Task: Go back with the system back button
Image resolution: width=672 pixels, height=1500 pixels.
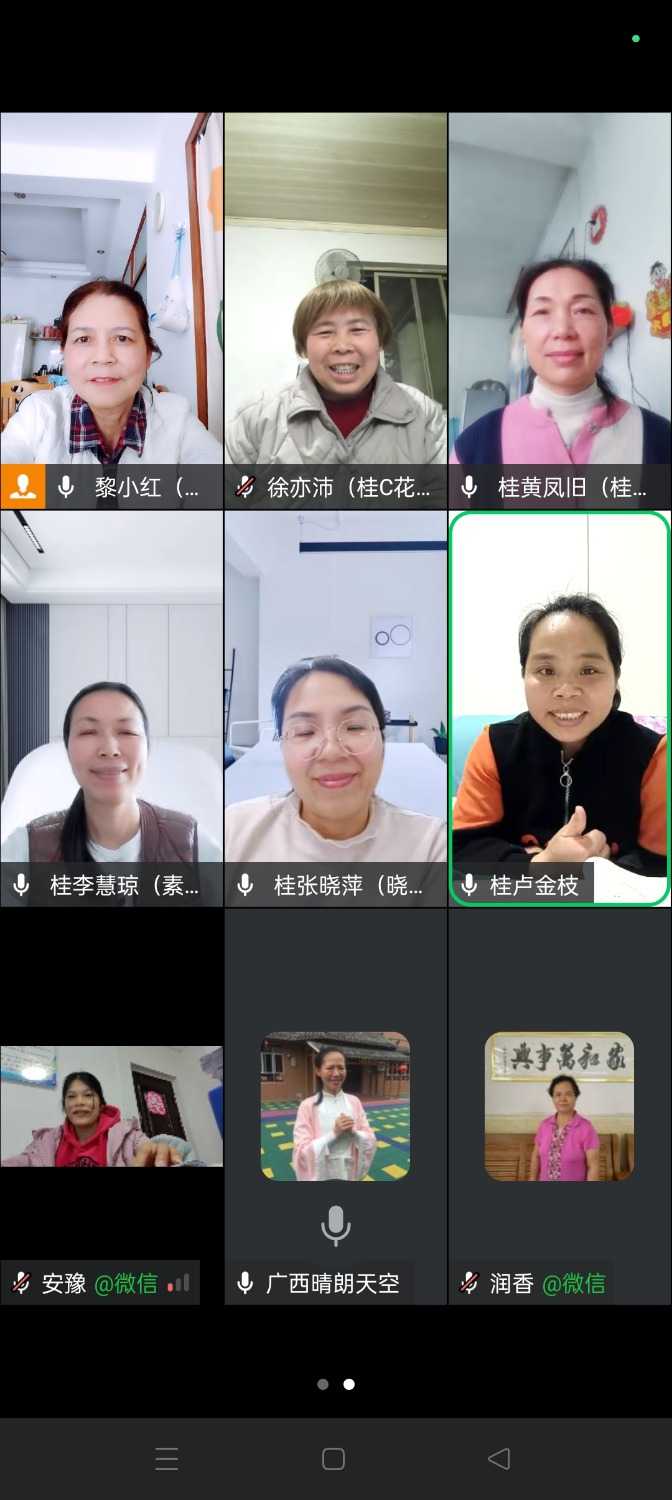Action: coord(499,1459)
